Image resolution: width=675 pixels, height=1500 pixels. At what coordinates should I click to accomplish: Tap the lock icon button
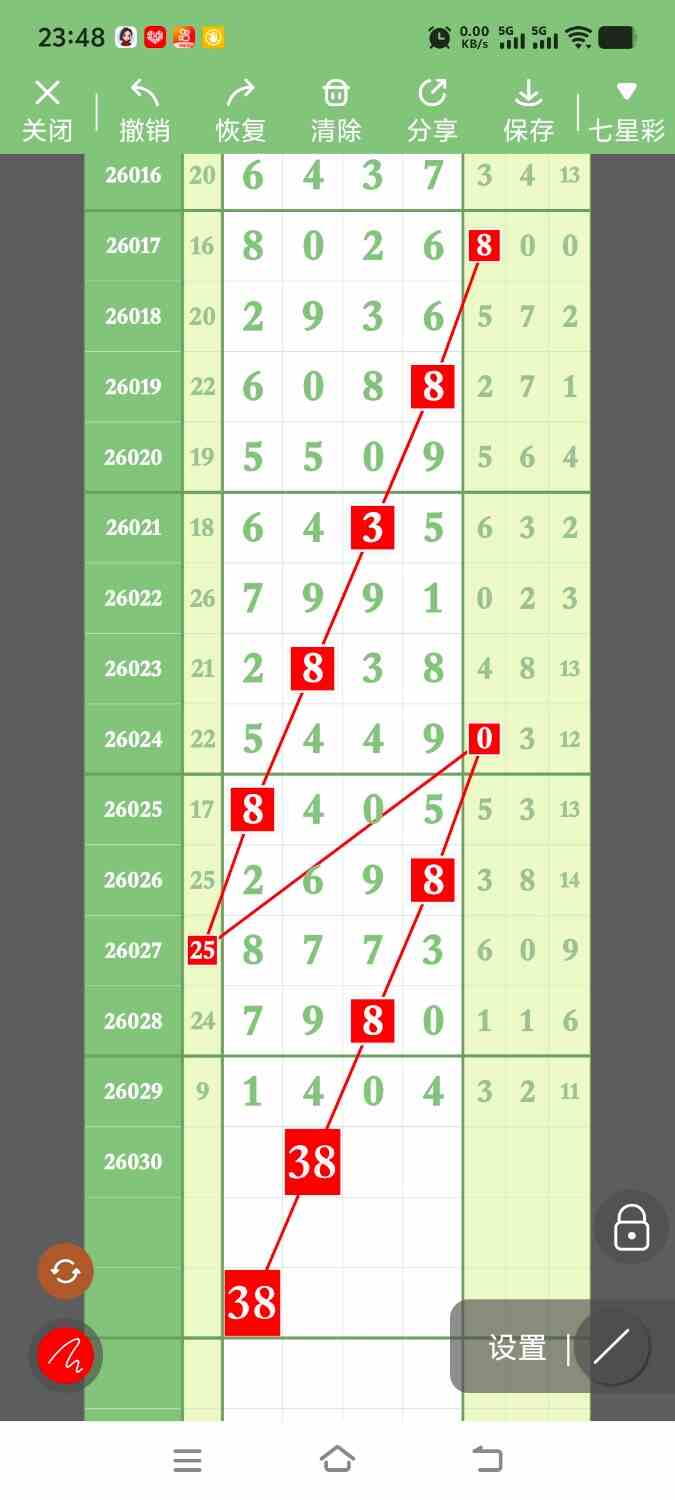[x=631, y=1226]
